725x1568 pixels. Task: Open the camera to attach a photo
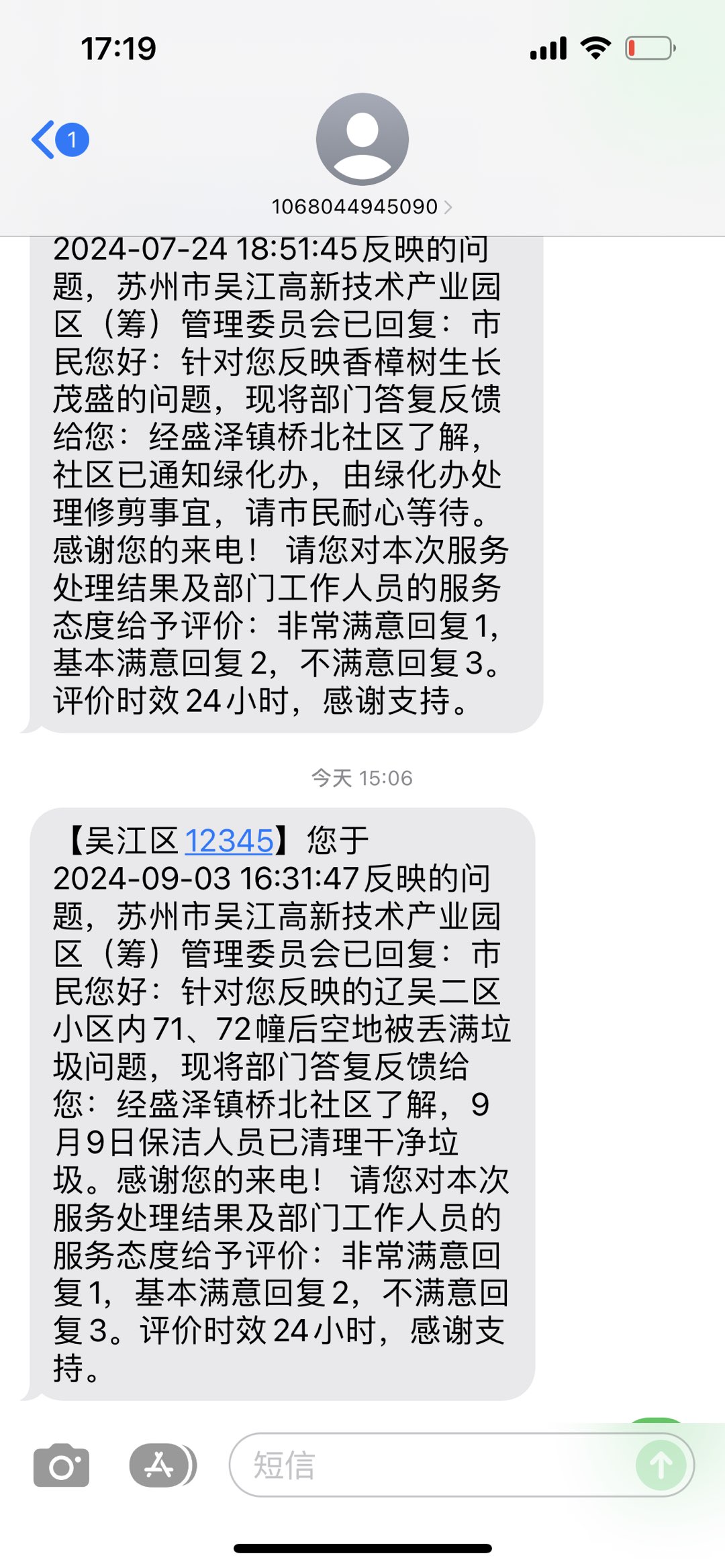point(61,1466)
